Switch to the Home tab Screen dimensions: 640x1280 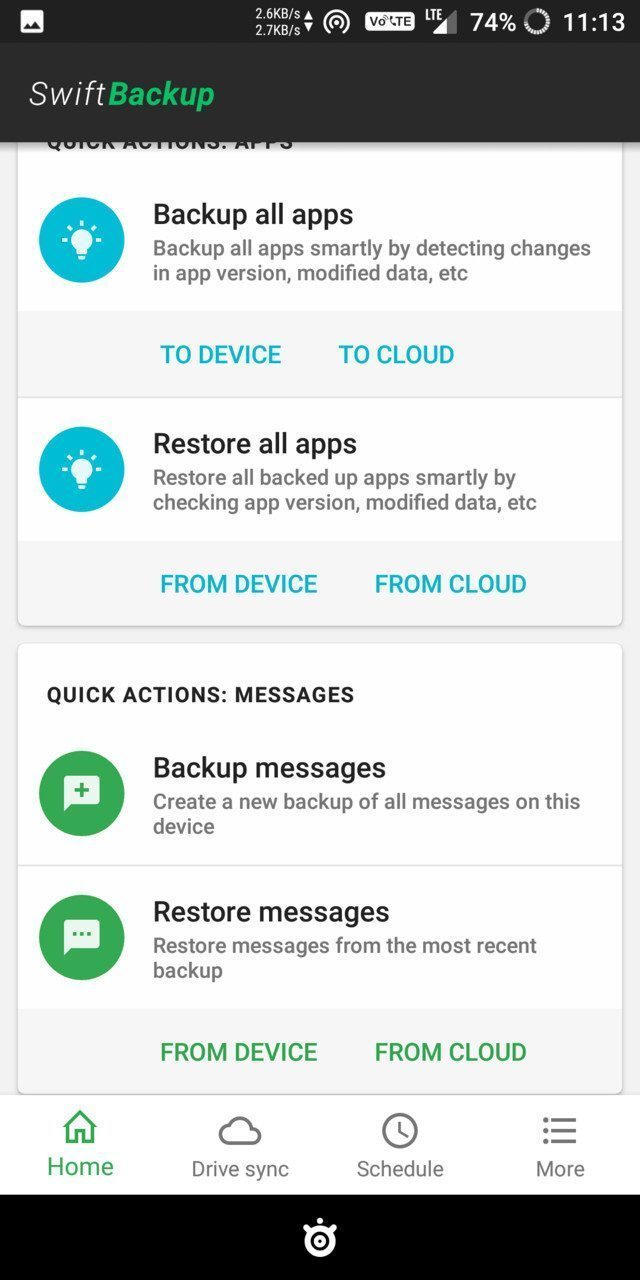pos(80,1145)
